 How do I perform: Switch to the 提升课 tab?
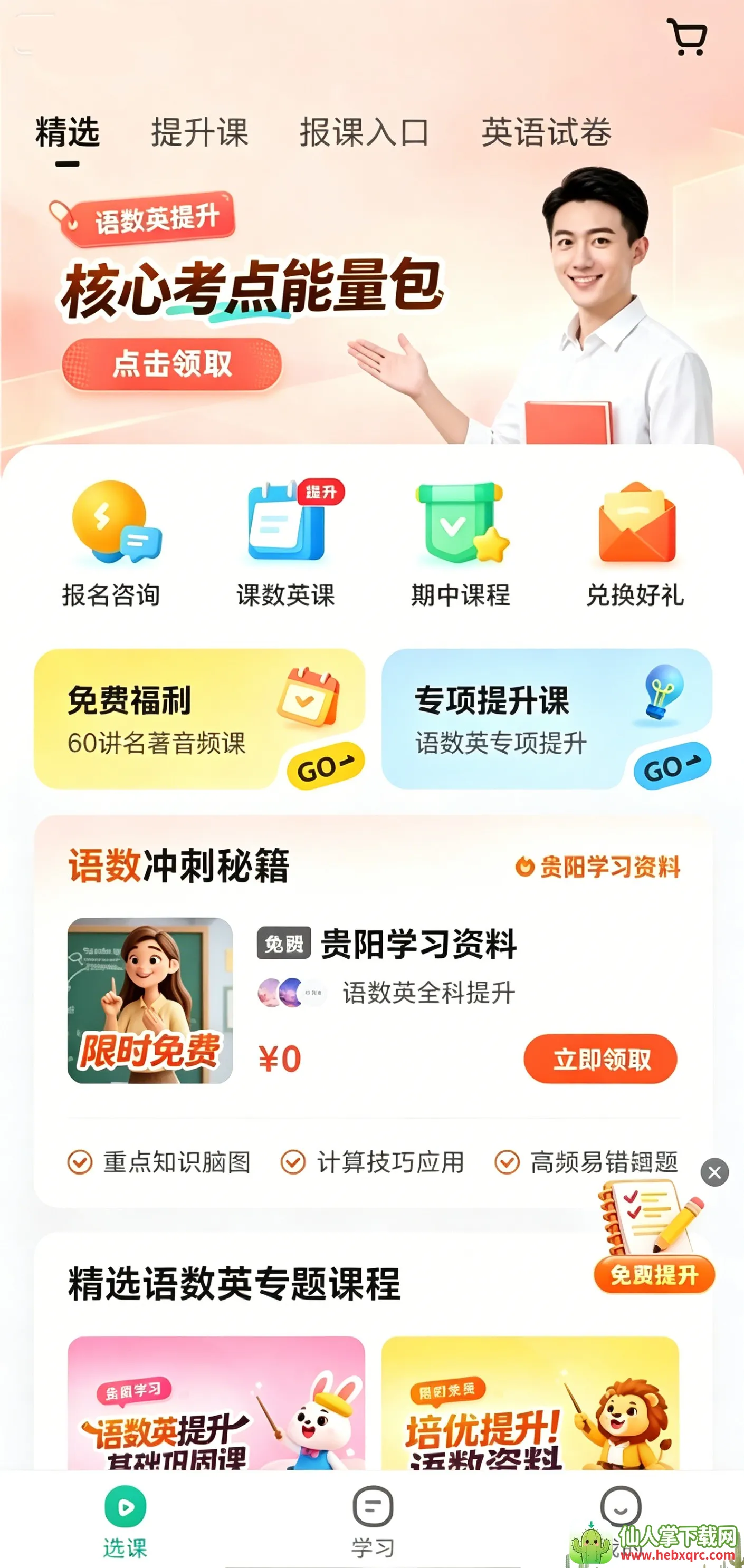199,132
